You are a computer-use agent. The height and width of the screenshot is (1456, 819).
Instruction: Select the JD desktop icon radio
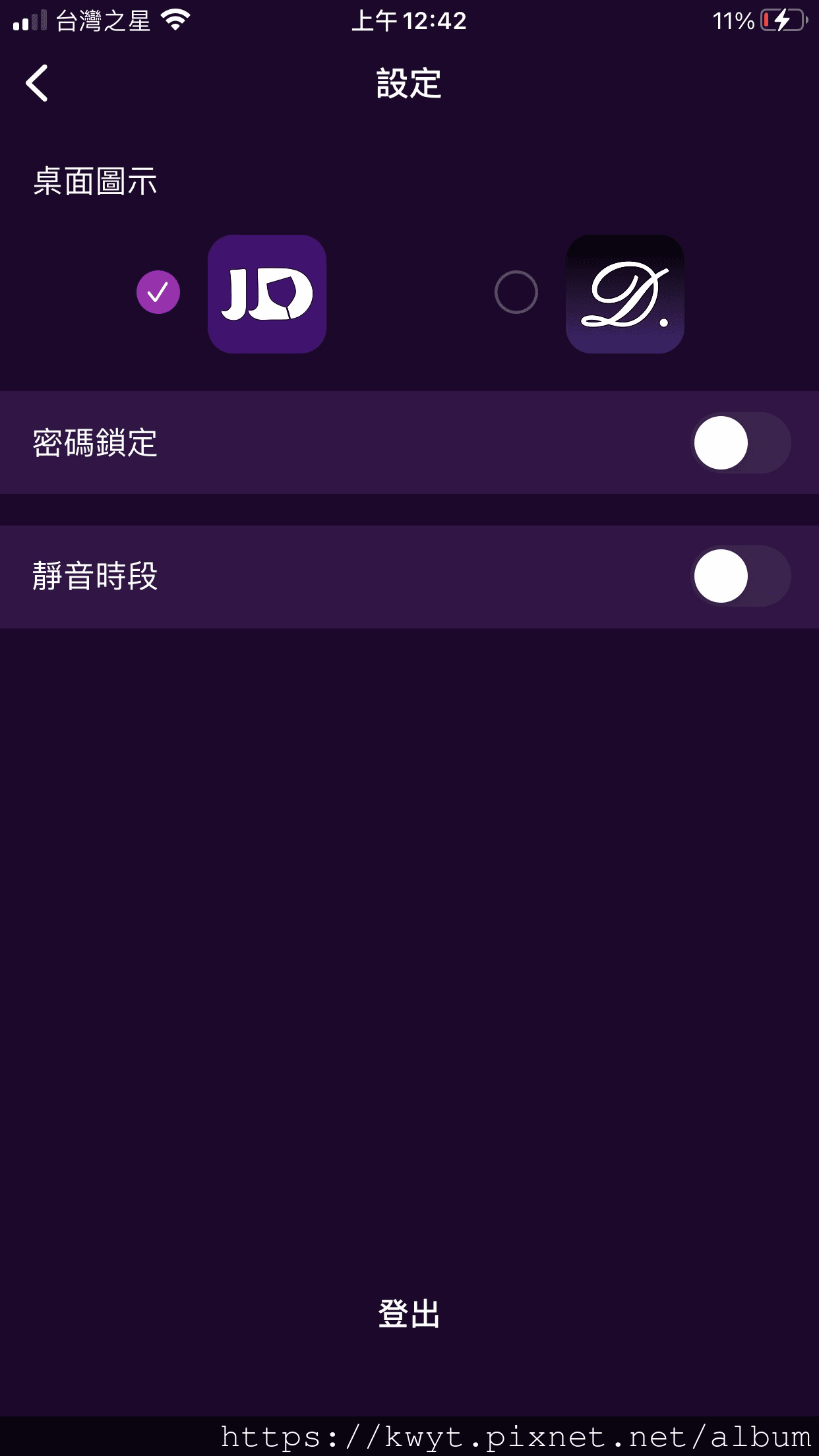pos(158,292)
